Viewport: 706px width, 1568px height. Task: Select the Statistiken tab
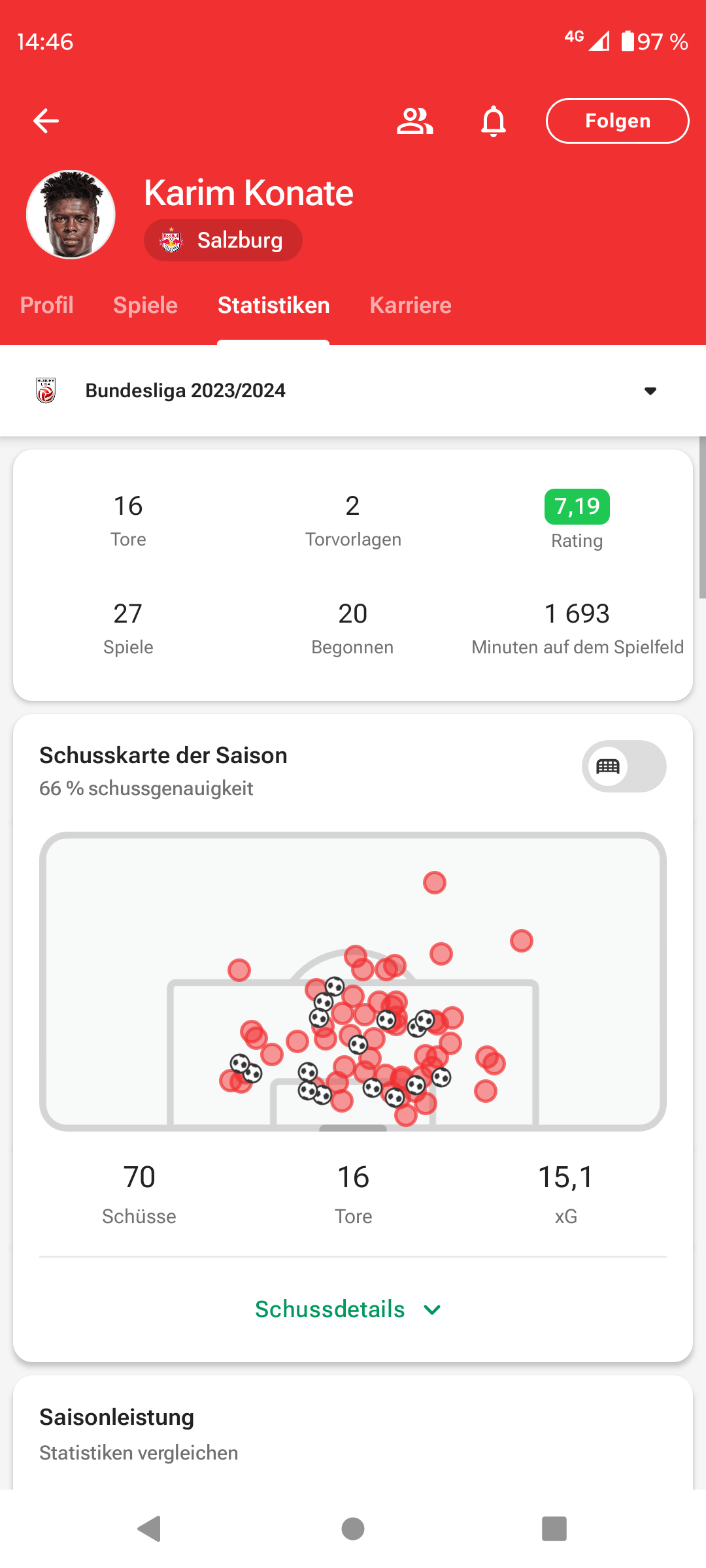point(273,305)
